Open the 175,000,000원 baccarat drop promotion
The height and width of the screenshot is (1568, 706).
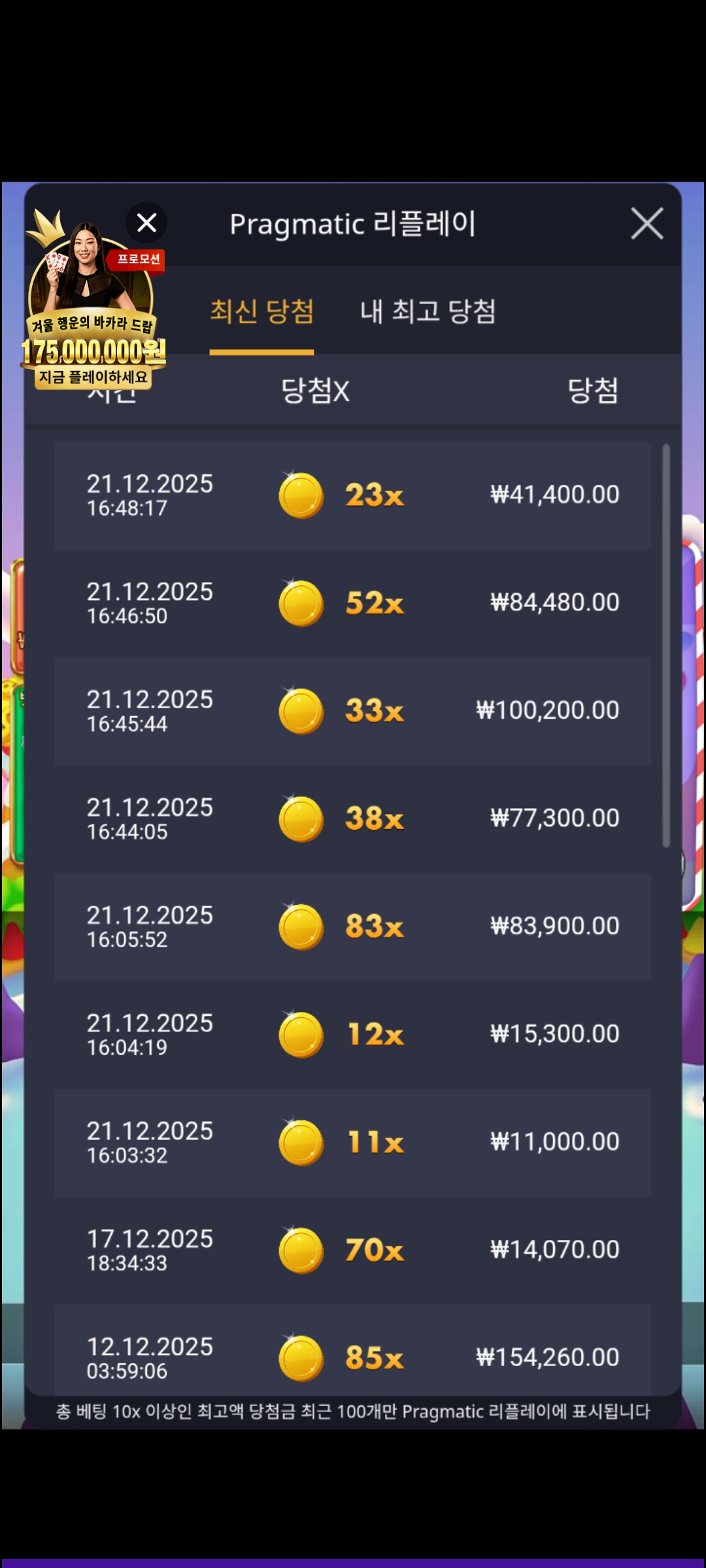[x=93, y=320]
